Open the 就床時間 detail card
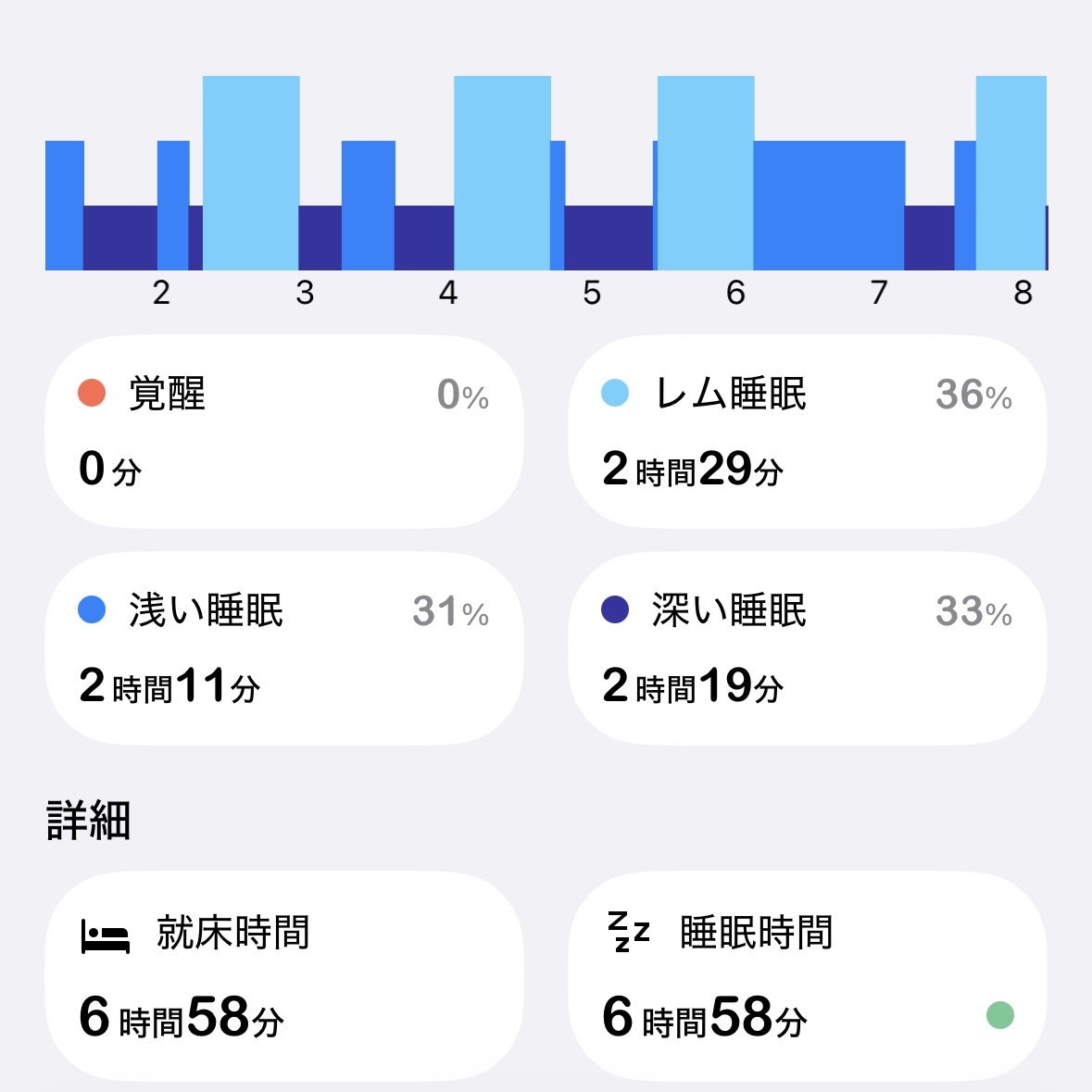This screenshot has height=1092, width=1092. click(284, 975)
